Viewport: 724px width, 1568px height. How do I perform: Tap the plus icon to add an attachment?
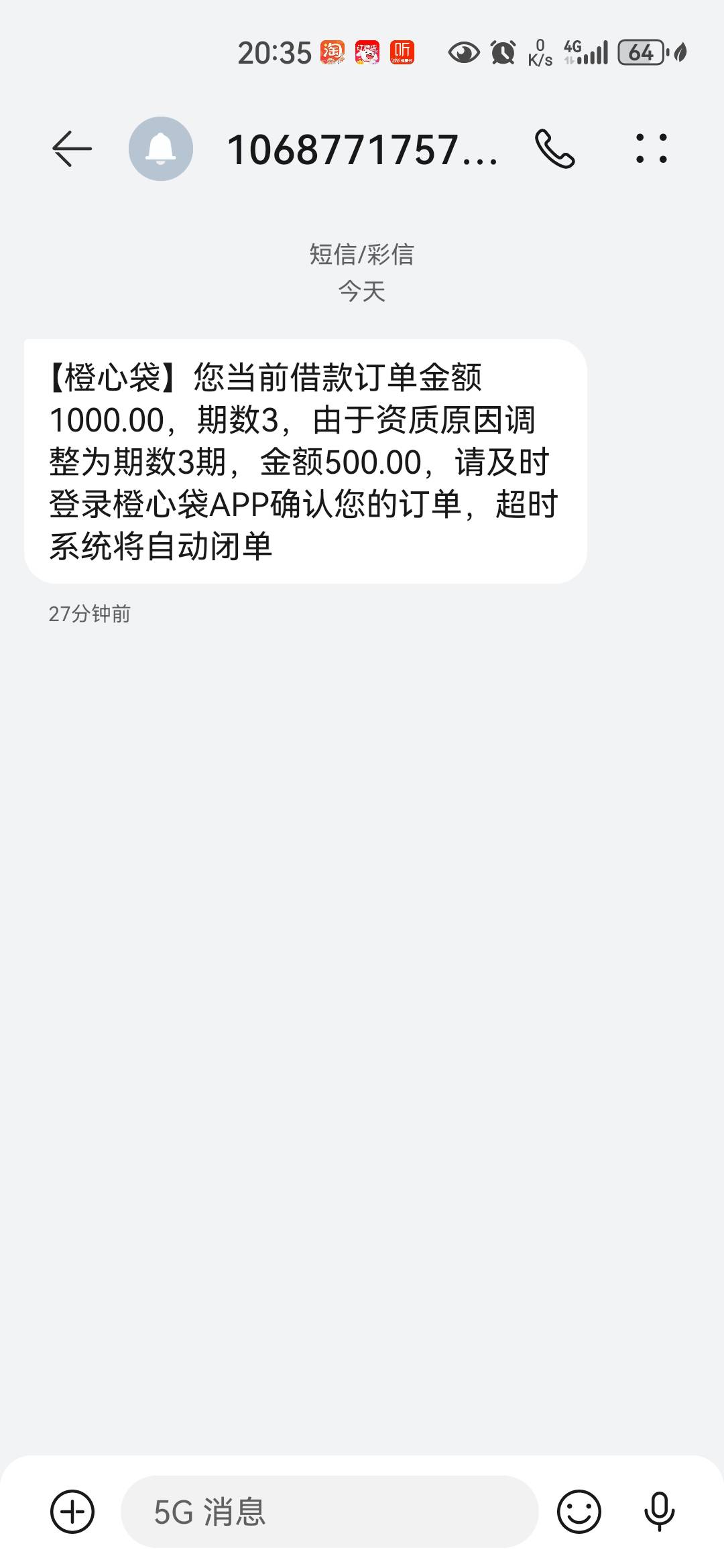(72, 1512)
